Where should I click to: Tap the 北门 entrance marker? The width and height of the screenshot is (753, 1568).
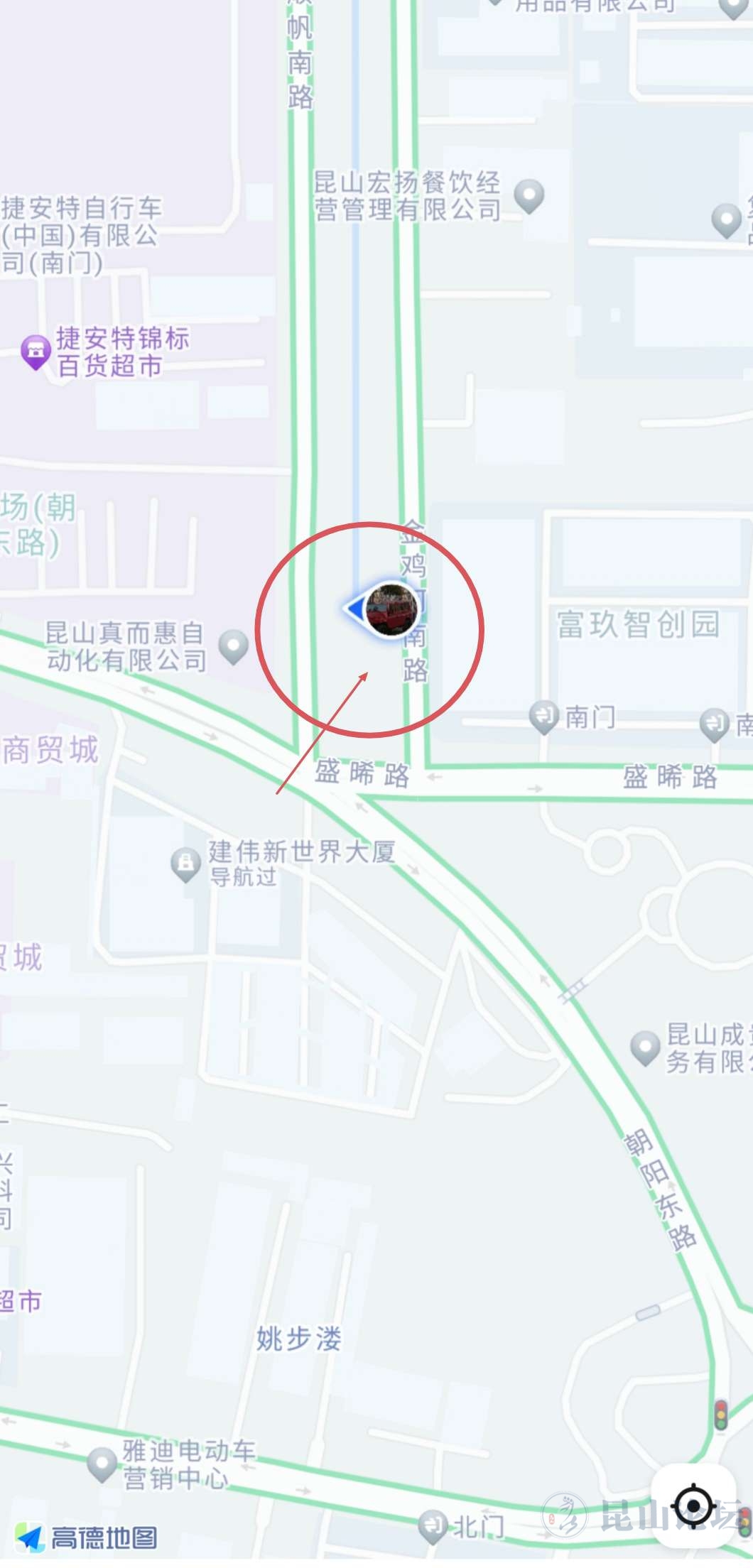coord(433,1525)
